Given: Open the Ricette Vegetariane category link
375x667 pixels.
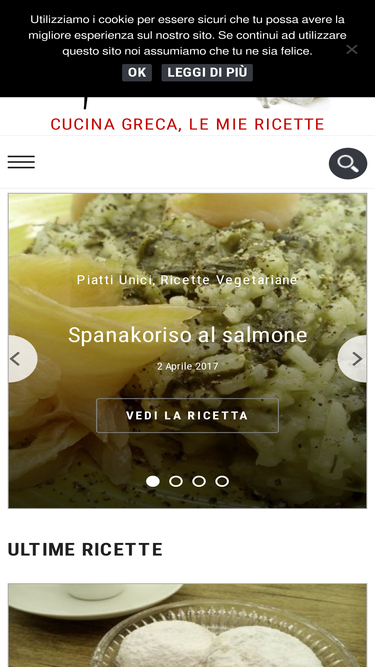Looking at the screenshot, I should point(229,280).
